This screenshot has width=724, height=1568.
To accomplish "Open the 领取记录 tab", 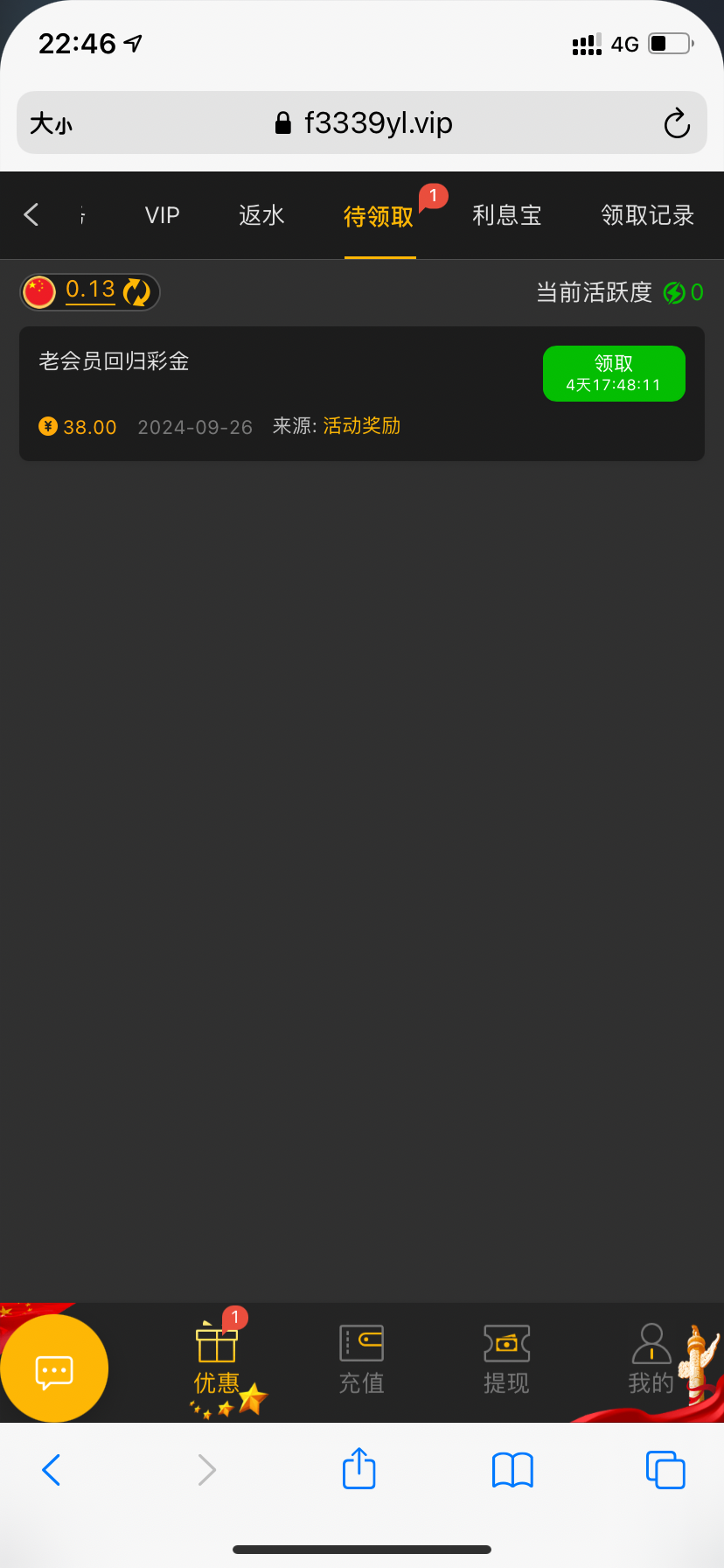I will (647, 215).
